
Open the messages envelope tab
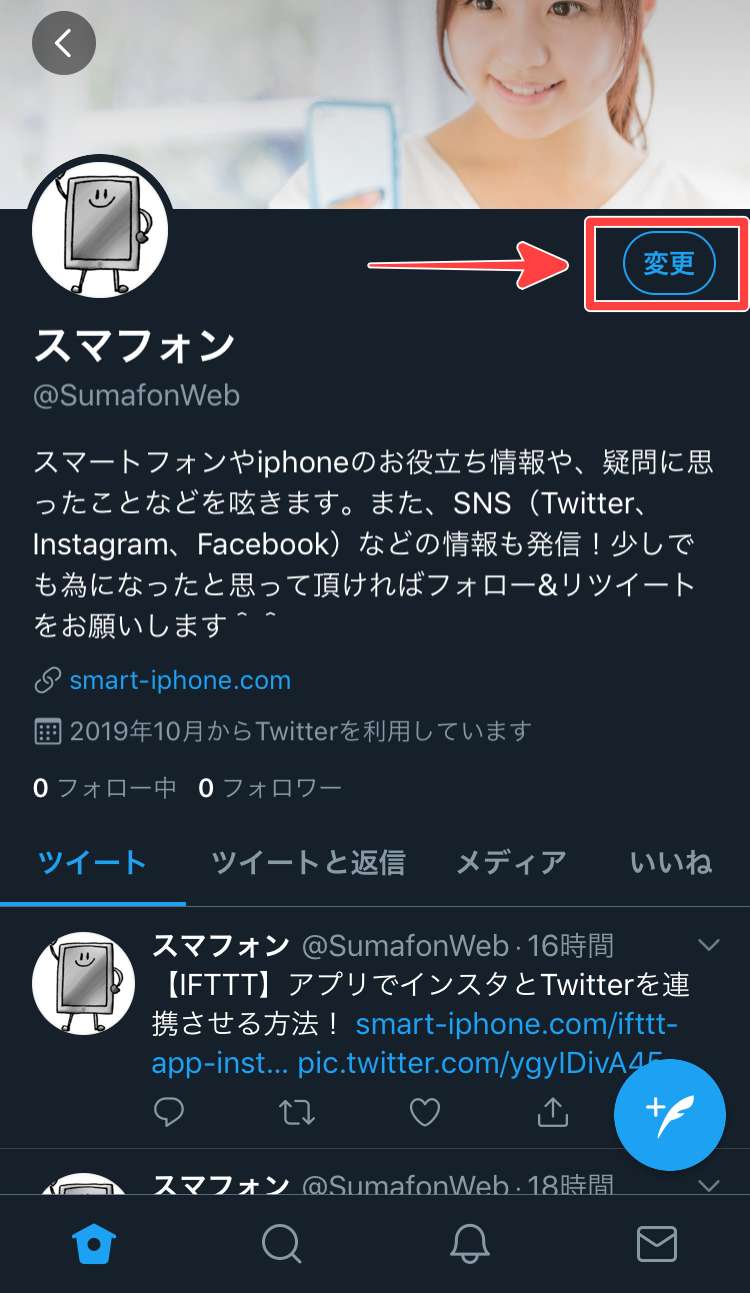[657, 1244]
